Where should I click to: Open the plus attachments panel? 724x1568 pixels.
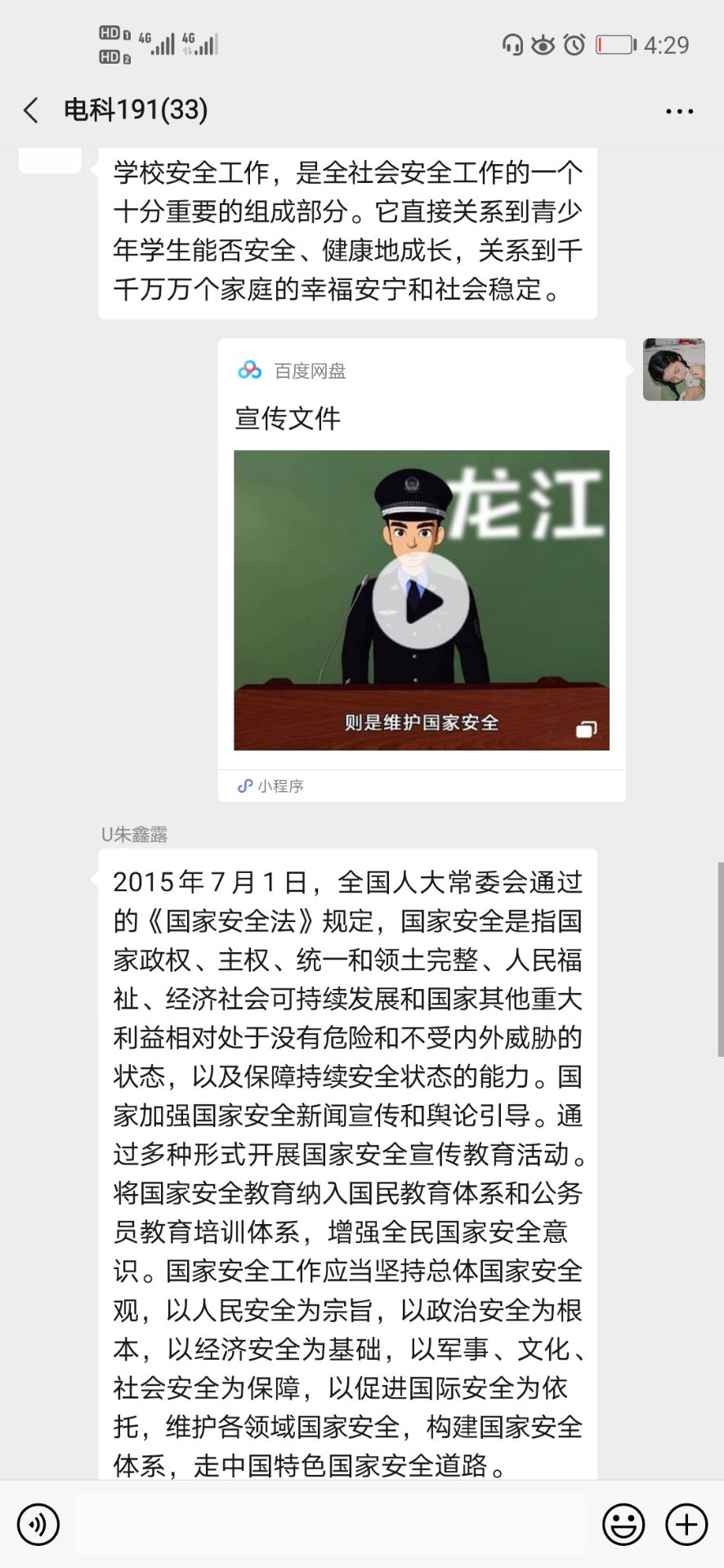click(686, 1524)
